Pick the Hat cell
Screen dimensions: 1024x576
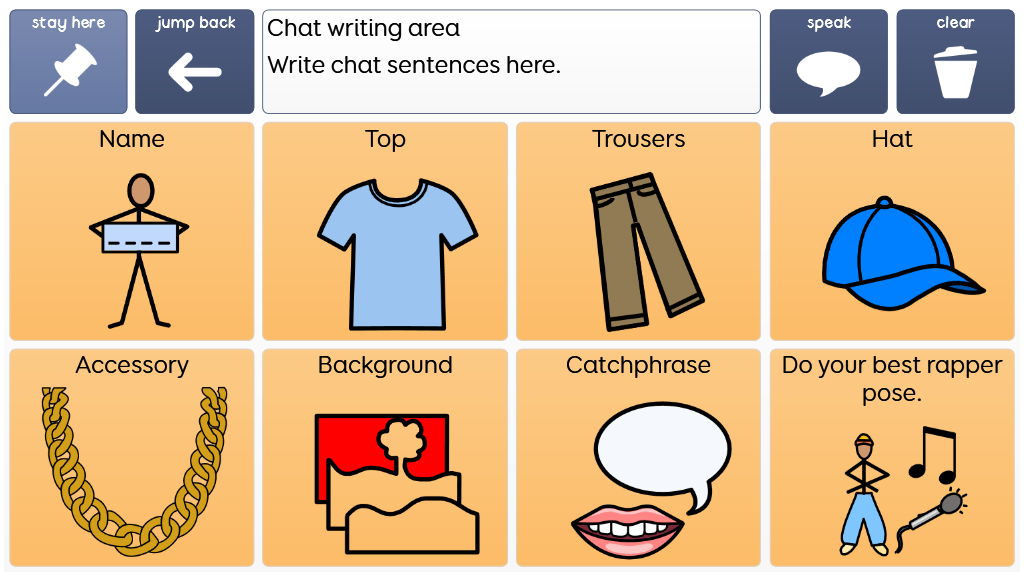tap(892, 232)
